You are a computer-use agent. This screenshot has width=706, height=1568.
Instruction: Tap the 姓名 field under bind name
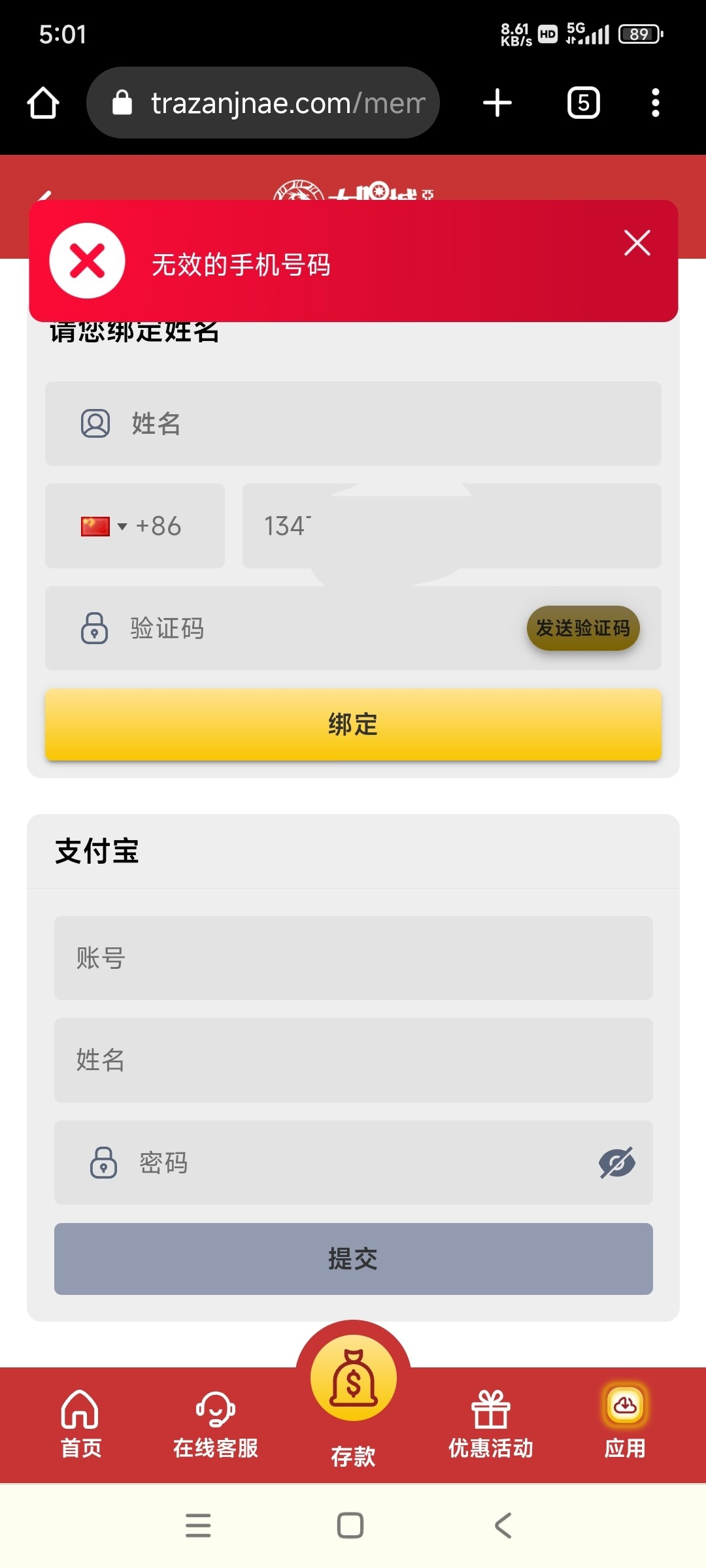click(353, 423)
